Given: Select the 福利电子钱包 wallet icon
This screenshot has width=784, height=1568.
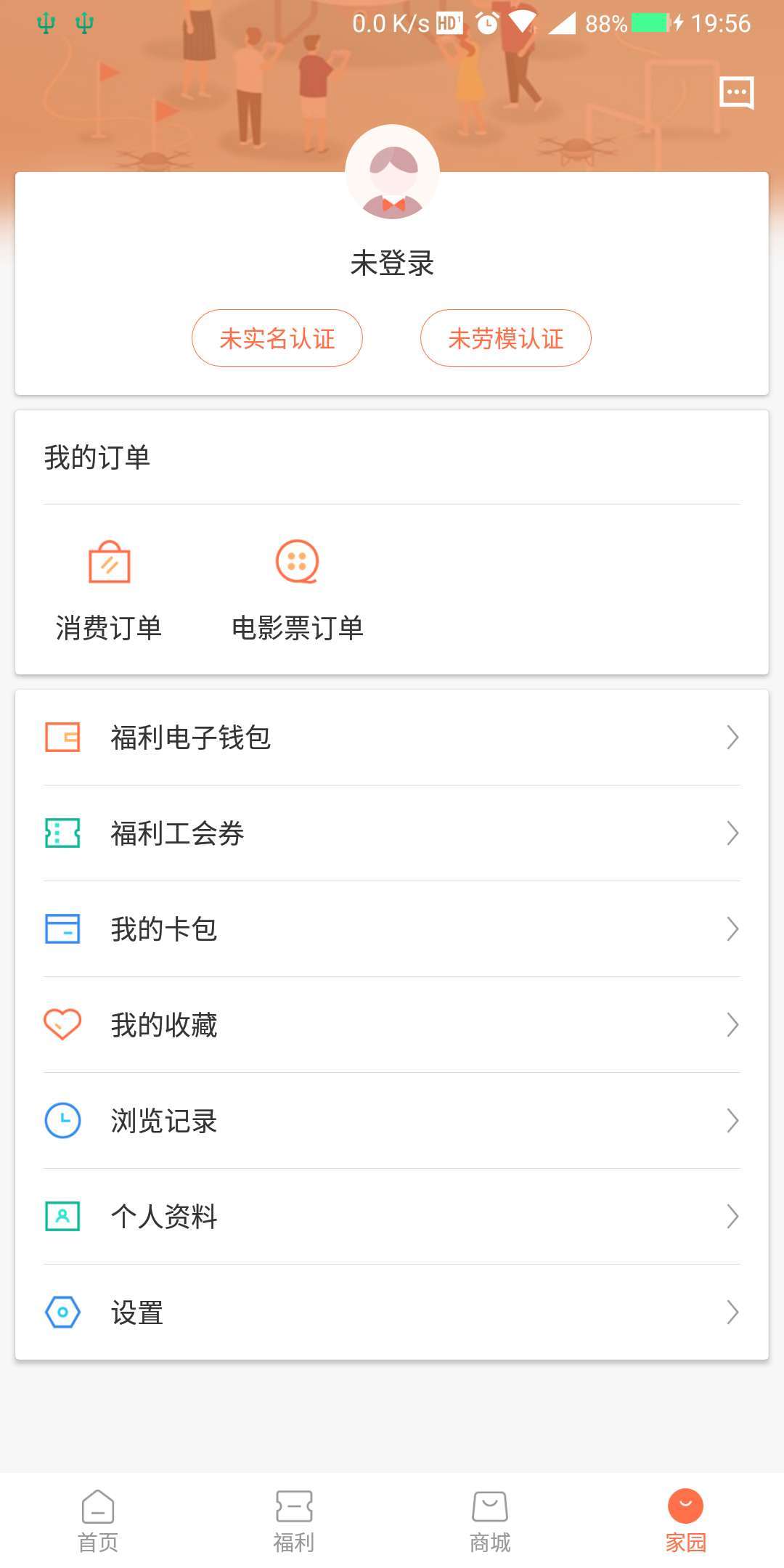Looking at the screenshot, I should coord(62,738).
